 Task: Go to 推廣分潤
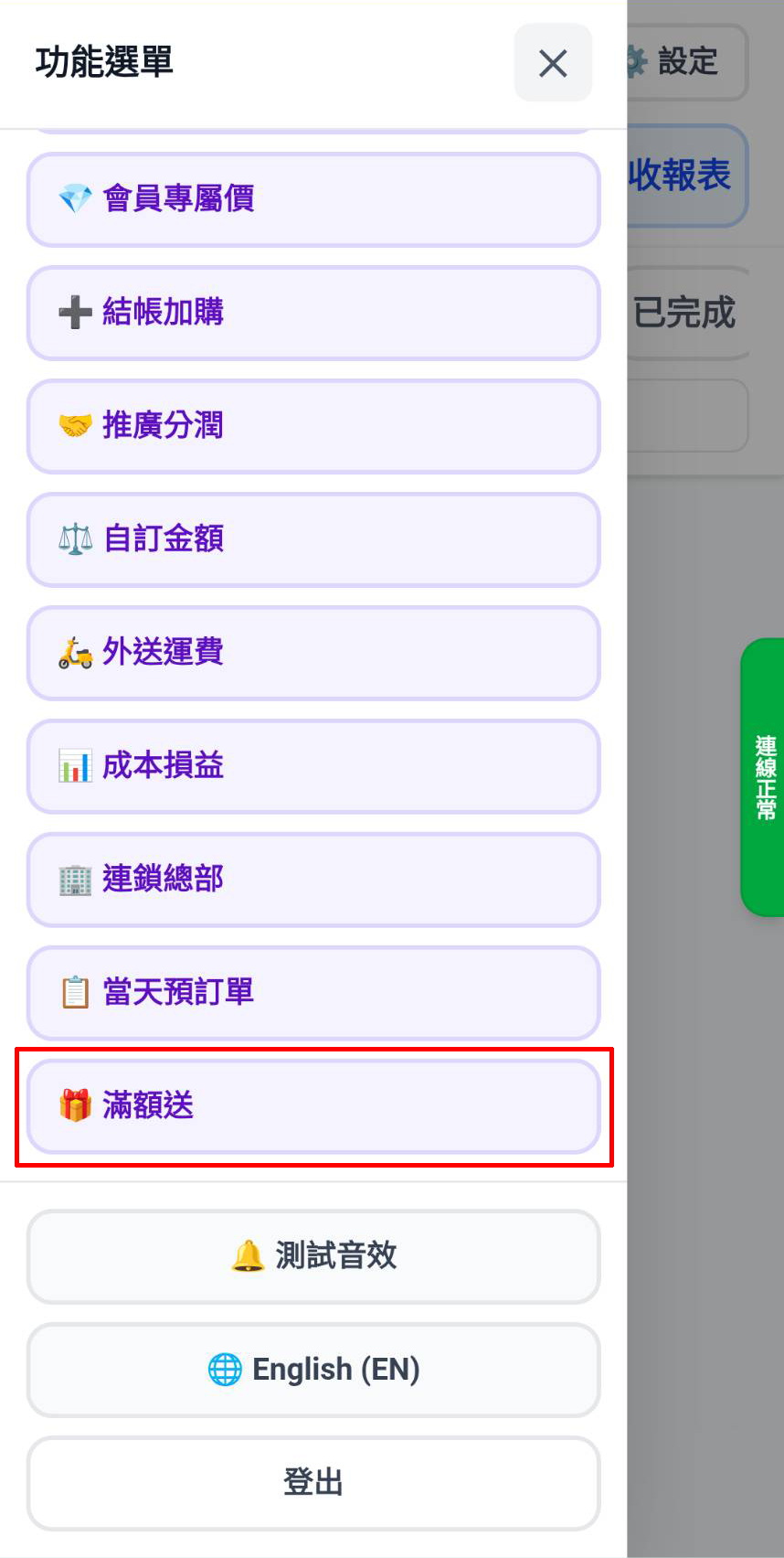313,426
